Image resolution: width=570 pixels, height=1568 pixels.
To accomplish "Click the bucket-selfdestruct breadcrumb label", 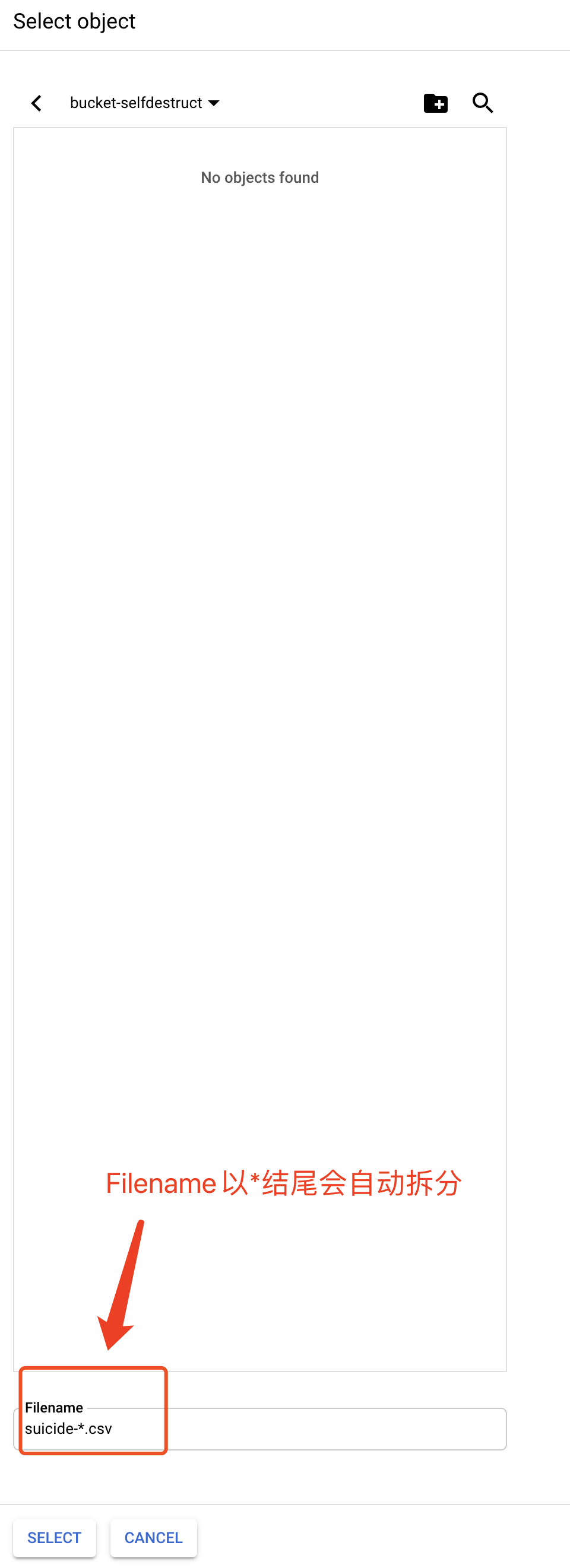I will pyautogui.click(x=135, y=103).
